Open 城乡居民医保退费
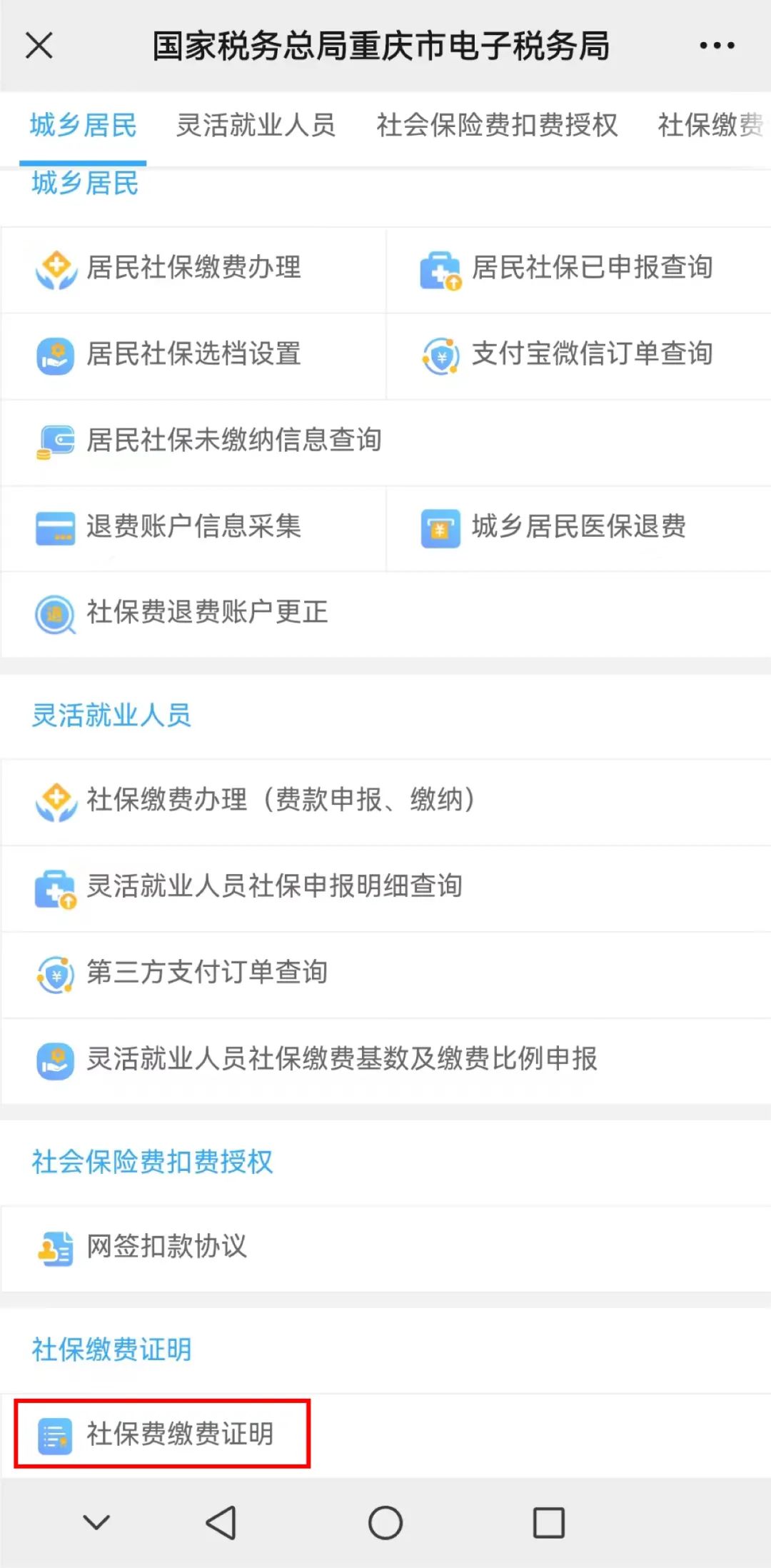 578,528
